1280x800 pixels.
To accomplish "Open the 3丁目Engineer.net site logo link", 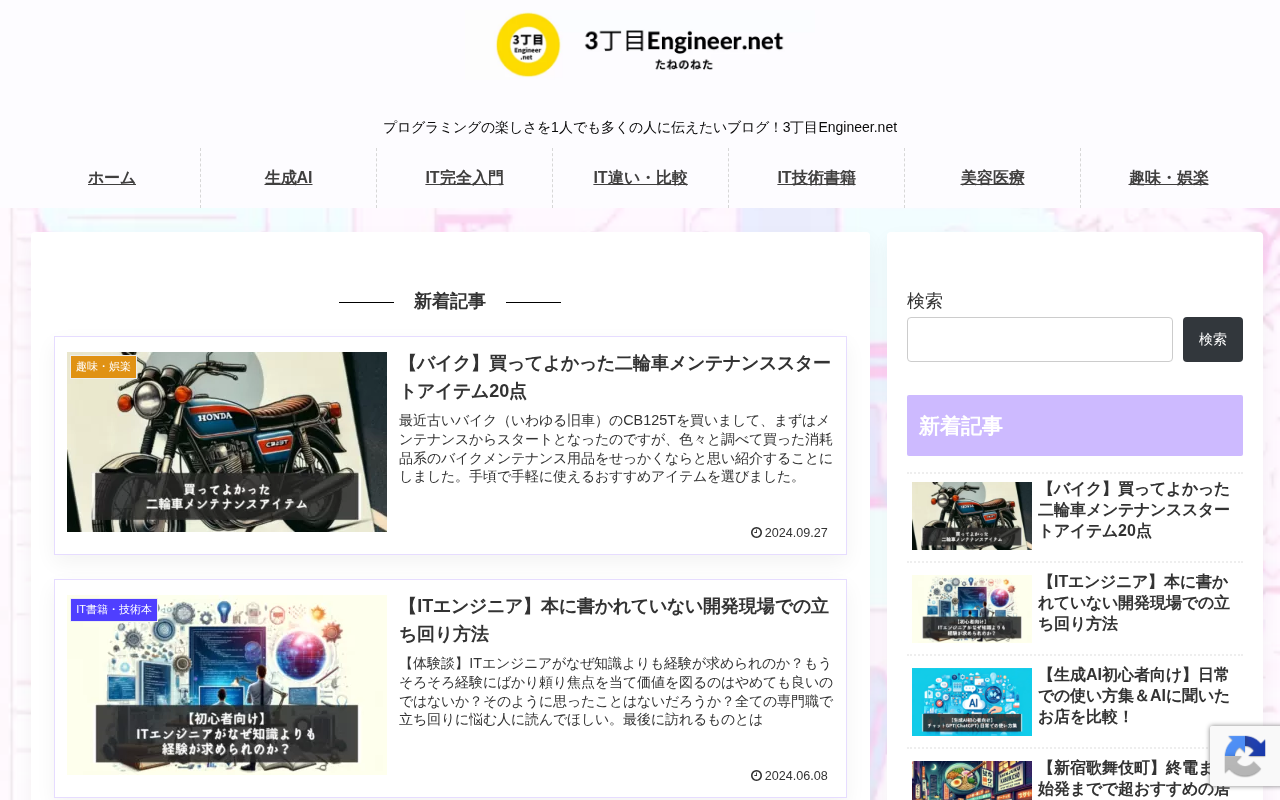I will pos(640,45).
